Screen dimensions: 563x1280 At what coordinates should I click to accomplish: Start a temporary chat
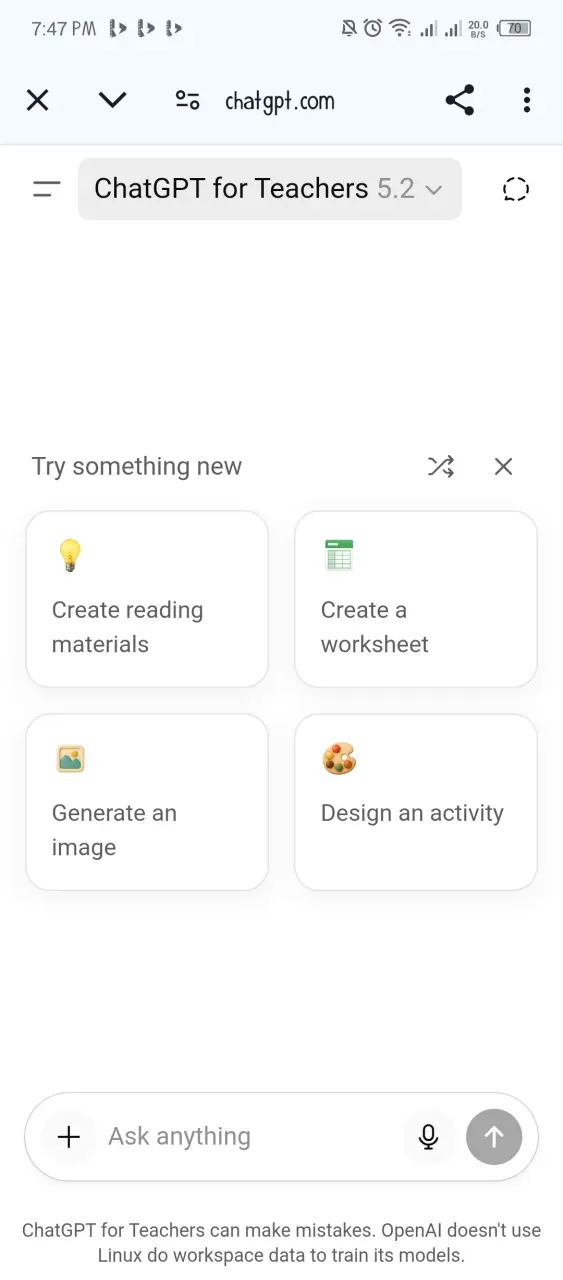[515, 188]
